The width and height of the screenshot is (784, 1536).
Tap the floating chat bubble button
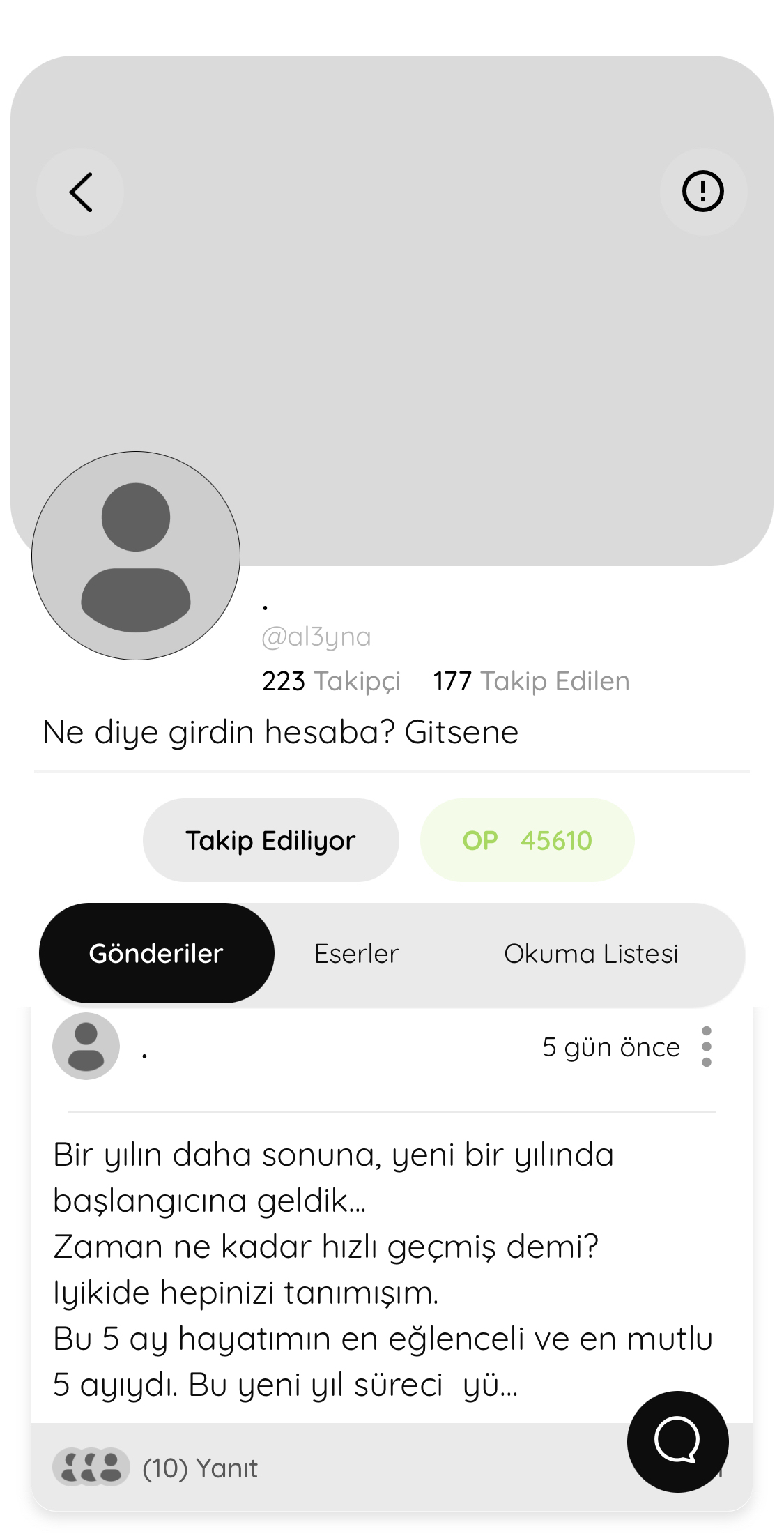click(677, 1441)
